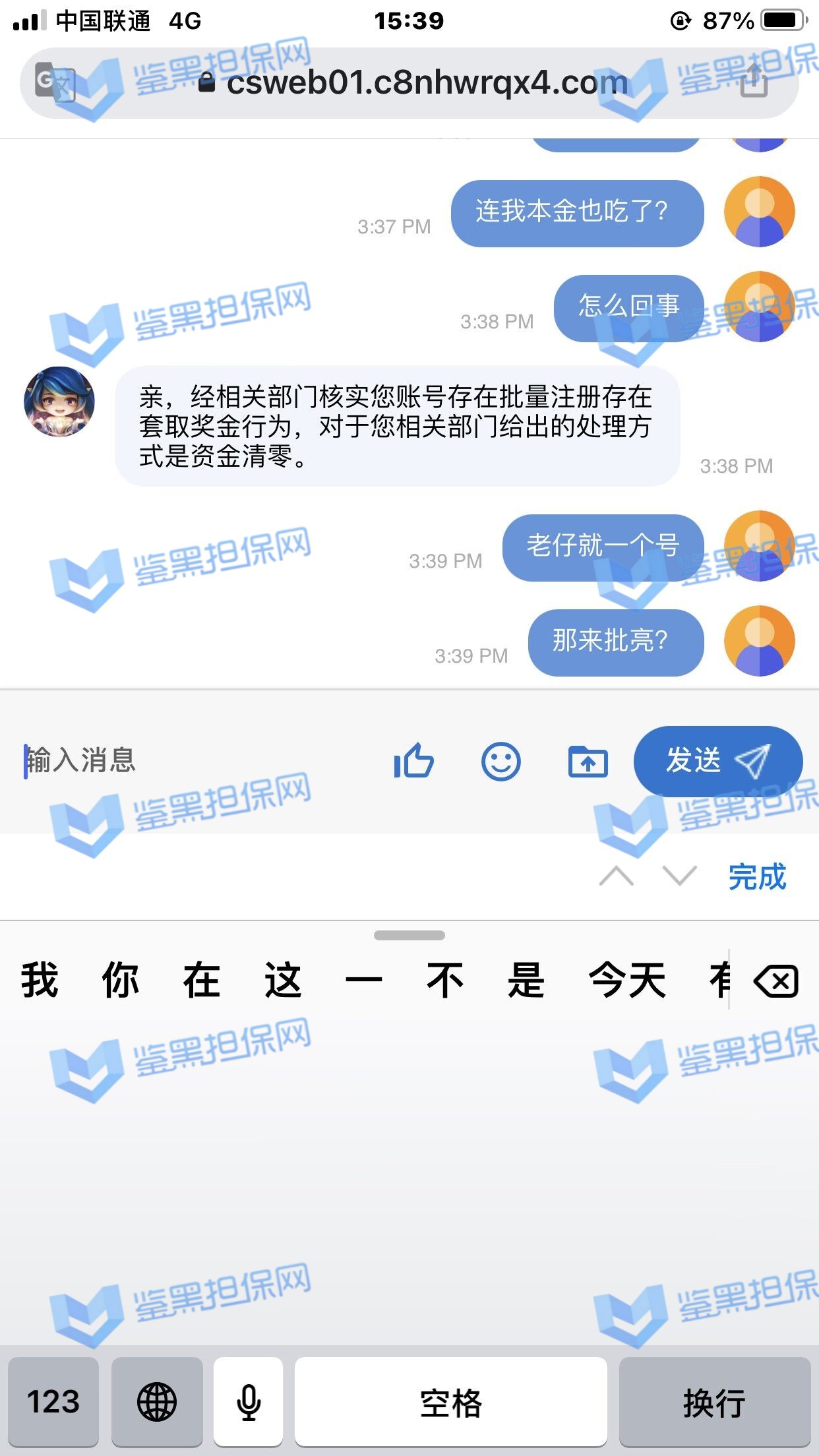819x1456 pixels.
Task: Open the browser share button
Action: pyautogui.click(x=754, y=82)
